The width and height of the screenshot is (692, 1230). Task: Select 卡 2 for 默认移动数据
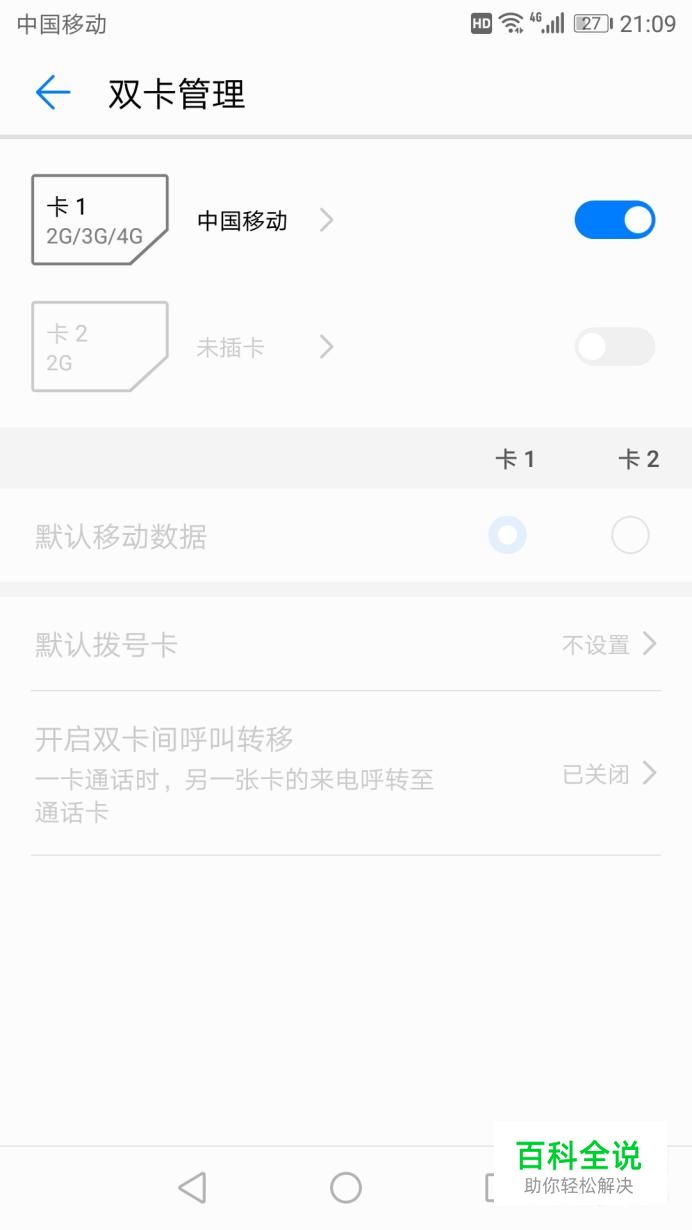[630, 536]
